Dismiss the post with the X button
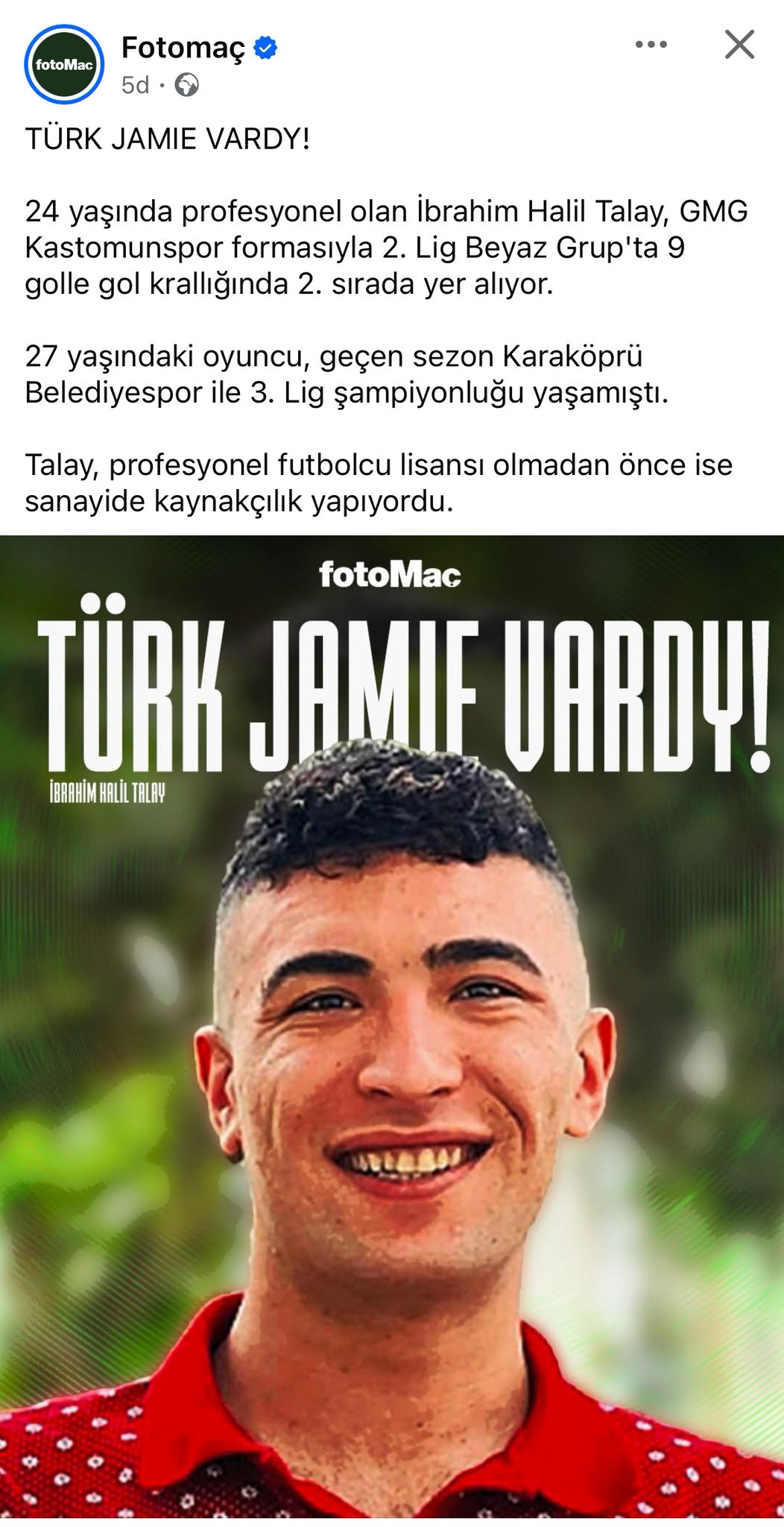The image size is (784, 1527). pyautogui.click(x=739, y=45)
